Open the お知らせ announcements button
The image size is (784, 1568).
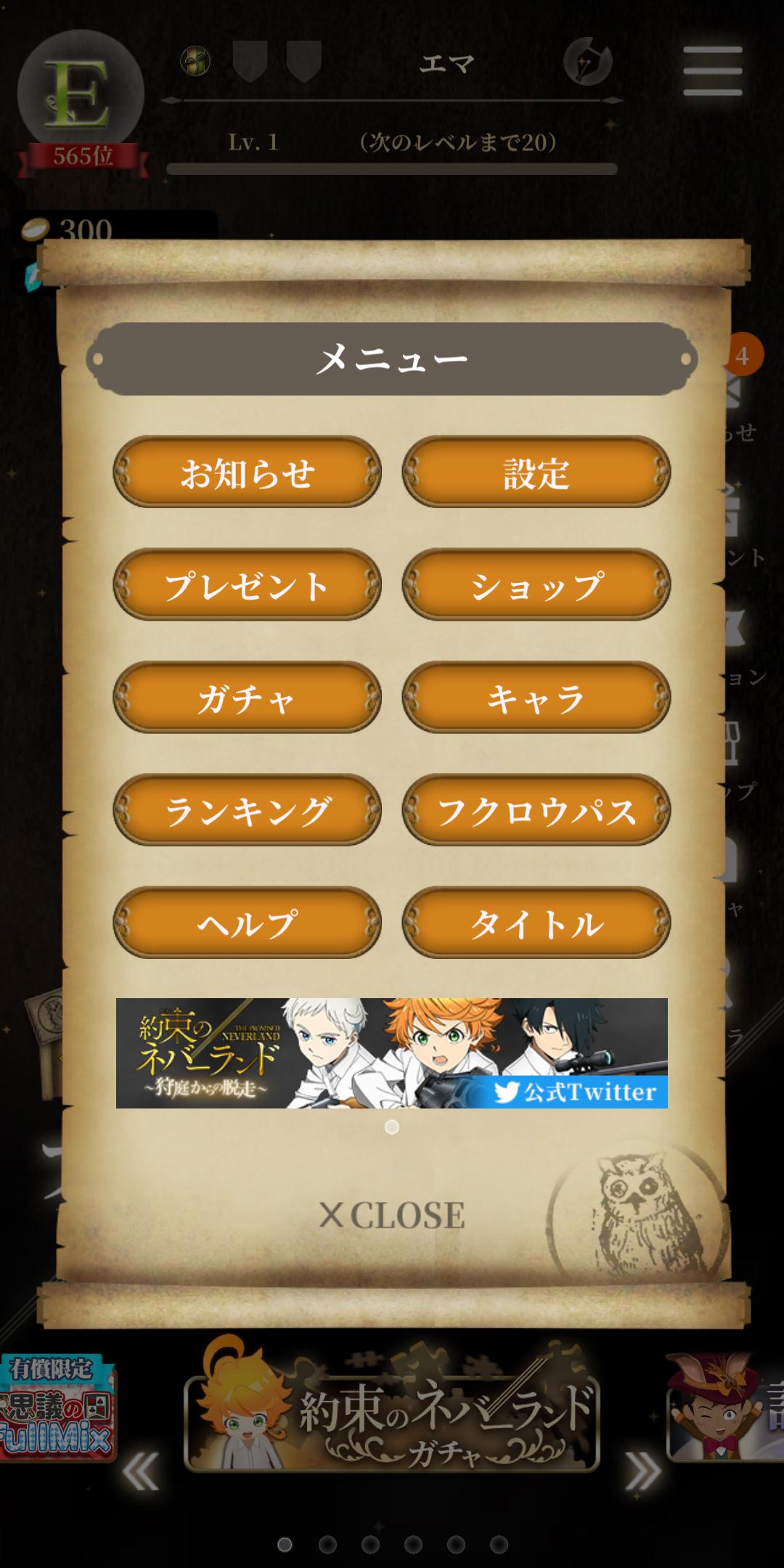tap(247, 472)
